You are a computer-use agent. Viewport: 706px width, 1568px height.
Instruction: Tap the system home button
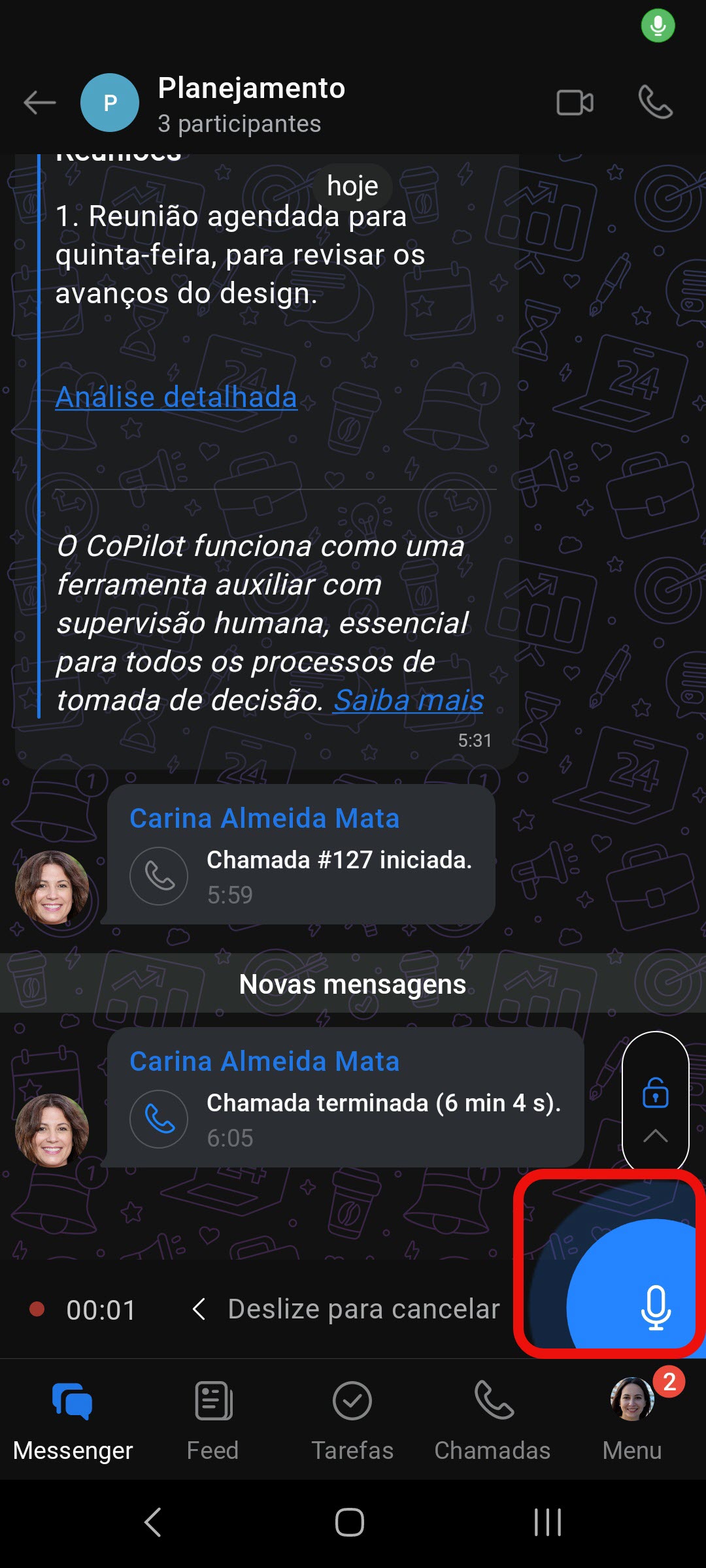click(350, 1522)
